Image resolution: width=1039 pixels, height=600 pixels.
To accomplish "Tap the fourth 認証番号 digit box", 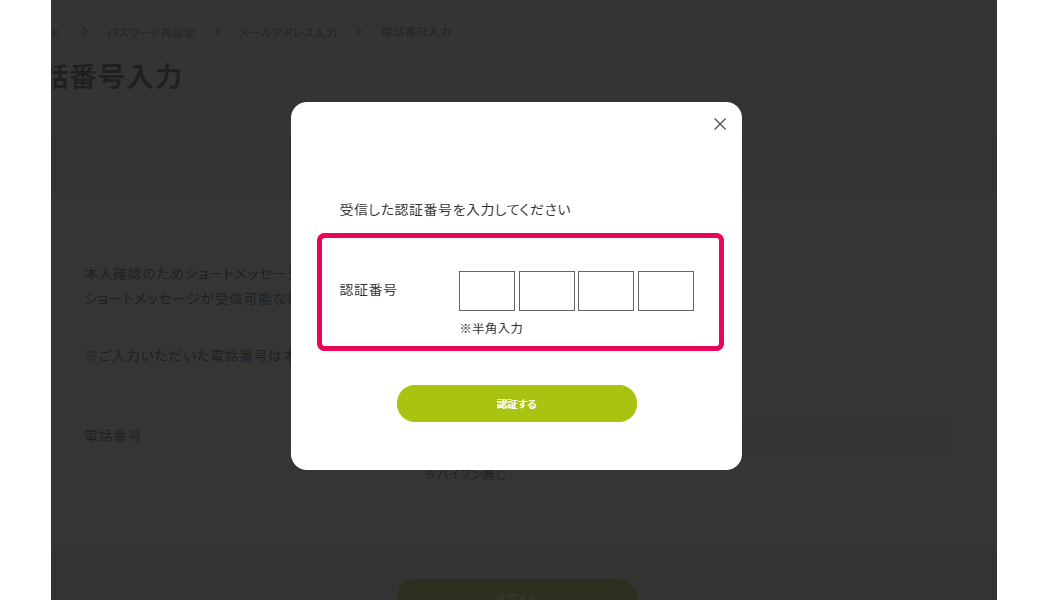I will click(666, 291).
